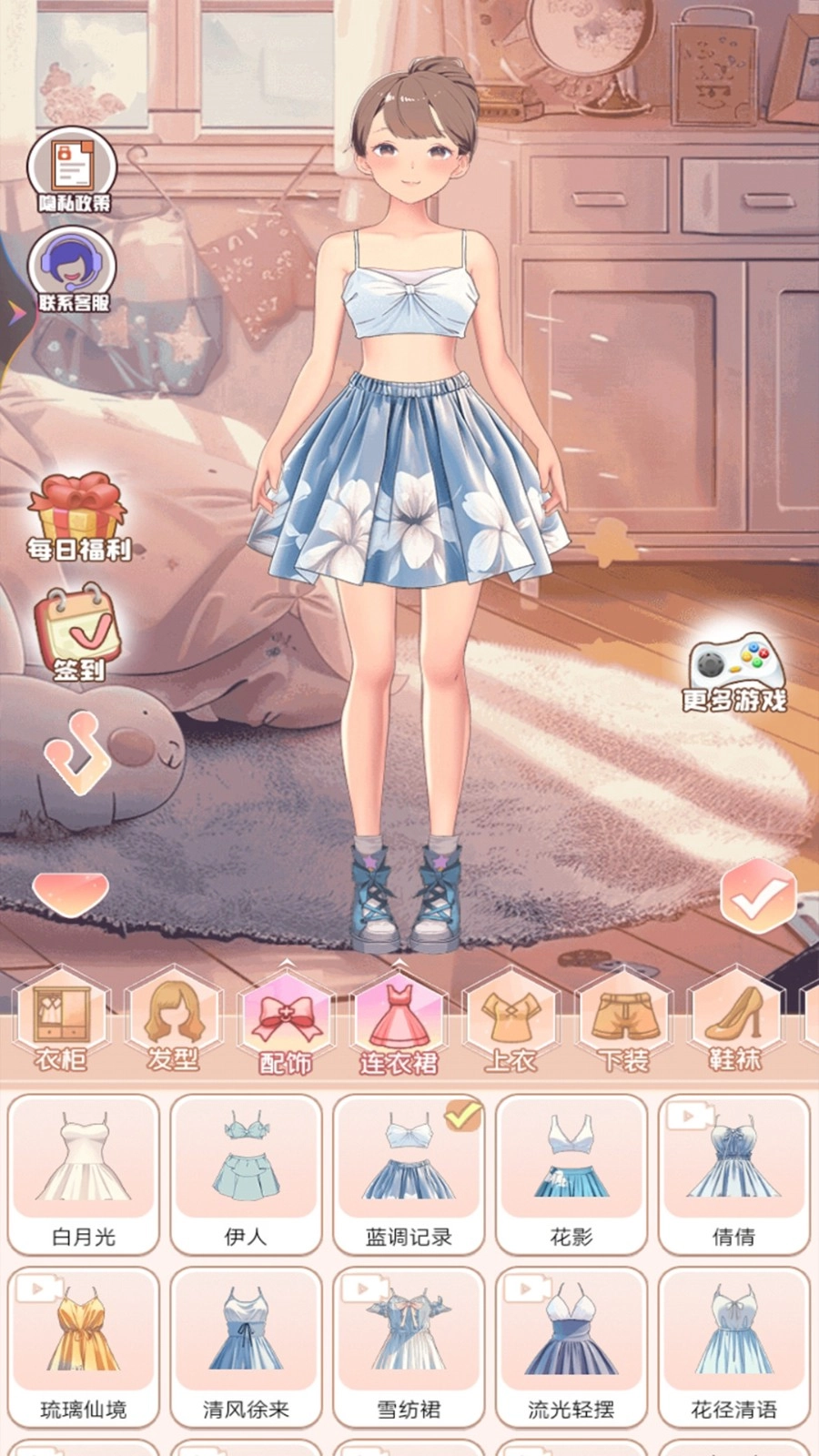Select the 白月光 dress
This screenshot has height=1456, width=819.
point(84,1174)
